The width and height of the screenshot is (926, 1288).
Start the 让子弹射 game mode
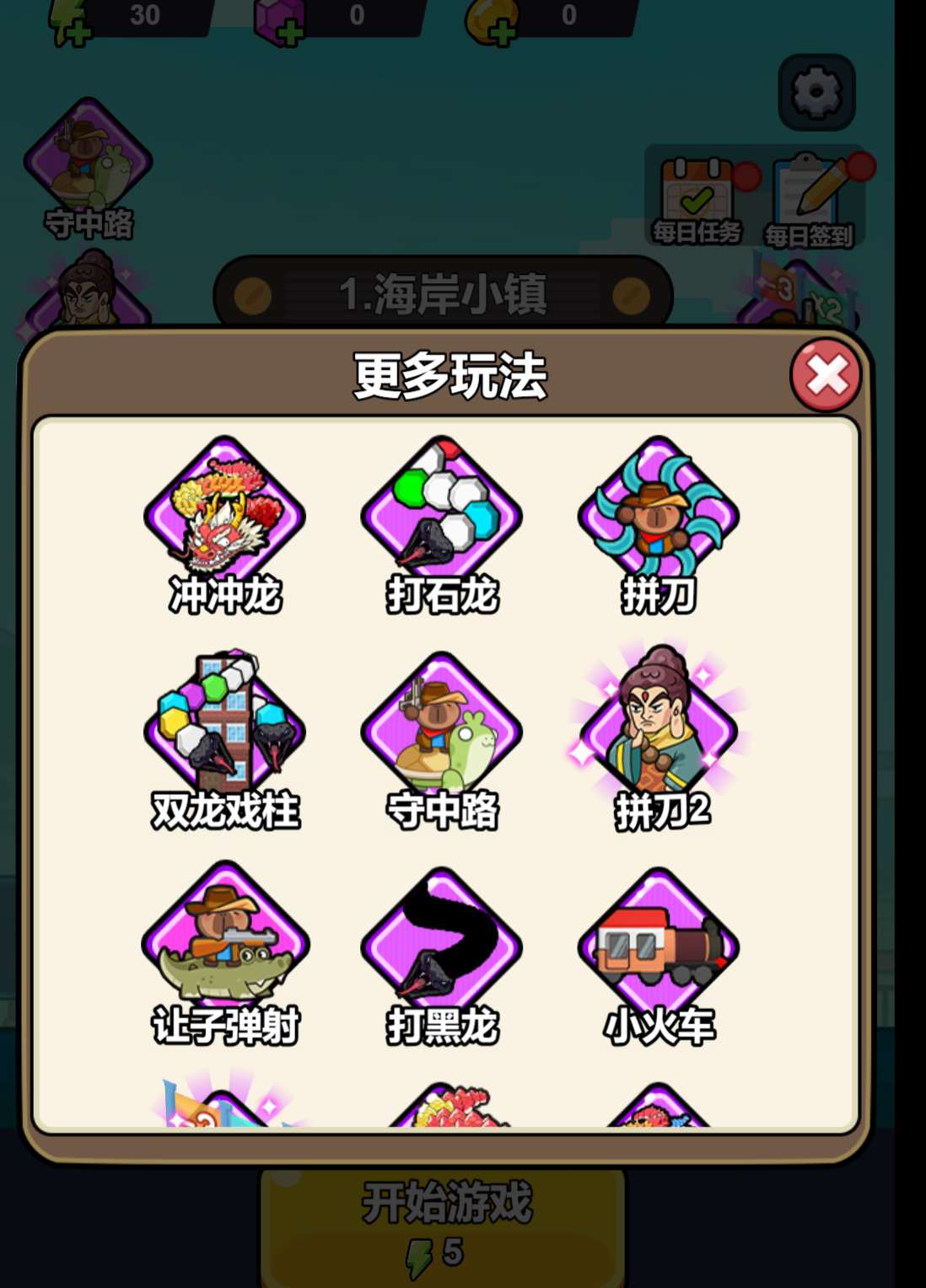click(225, 948)
